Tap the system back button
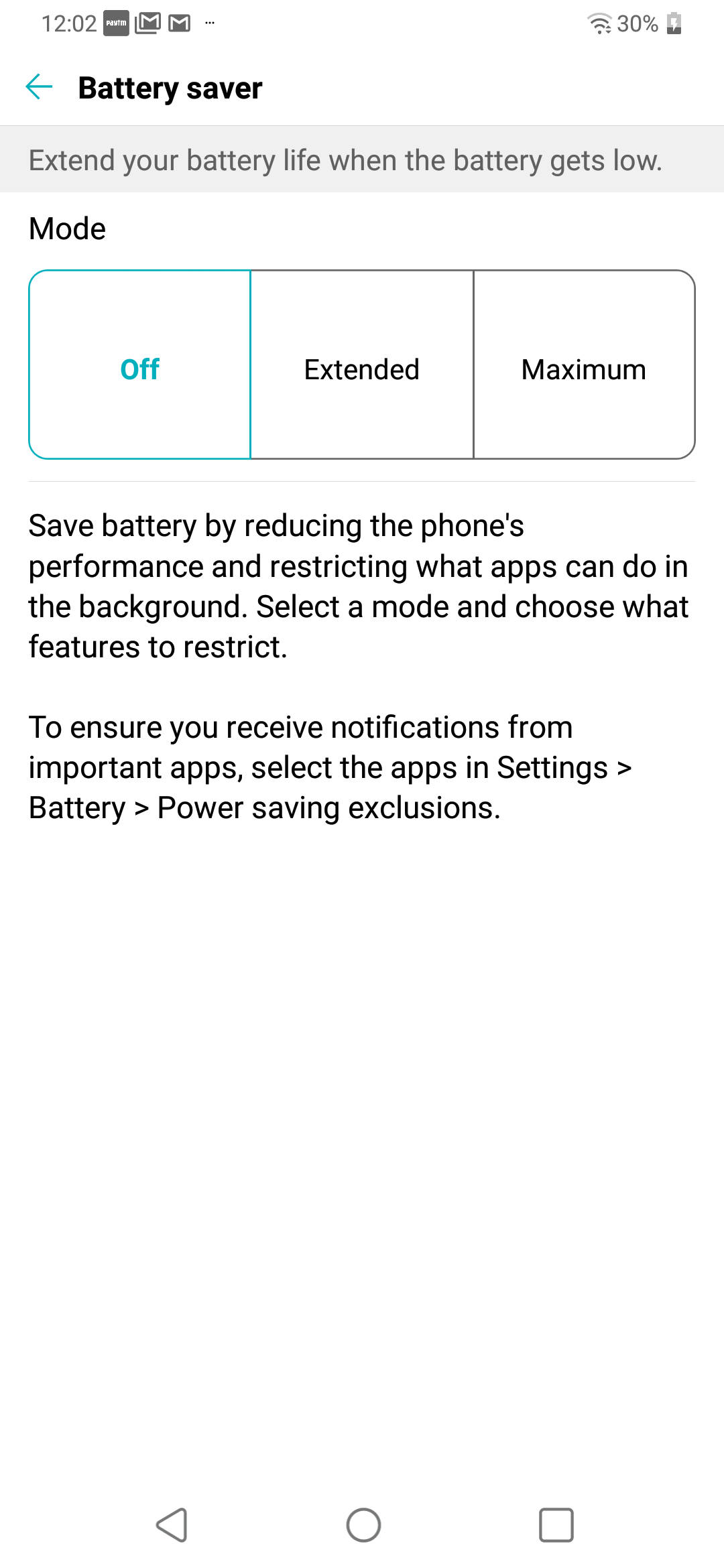 point(172,1525)
